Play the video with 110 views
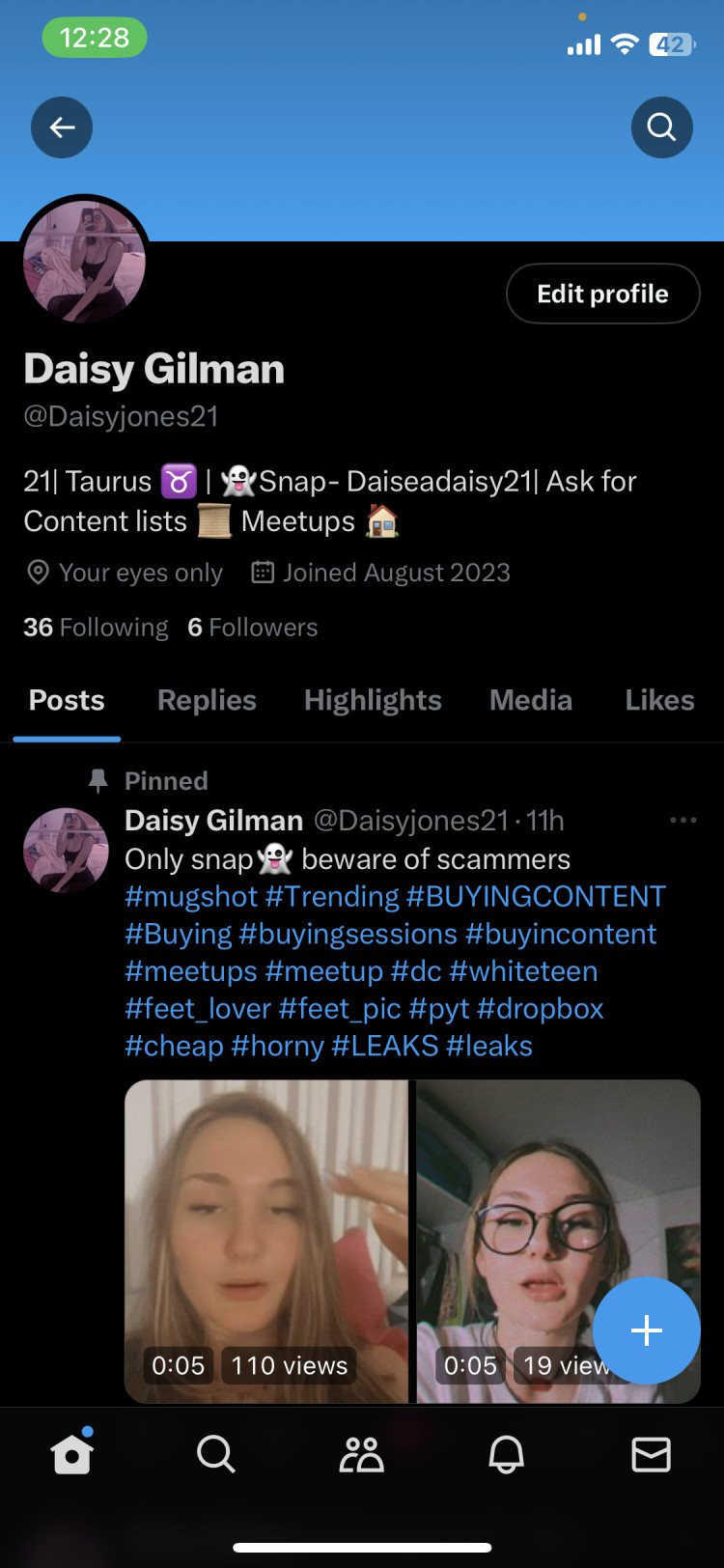Viewport: 724px width, 1568px height. click(266, 1241)
